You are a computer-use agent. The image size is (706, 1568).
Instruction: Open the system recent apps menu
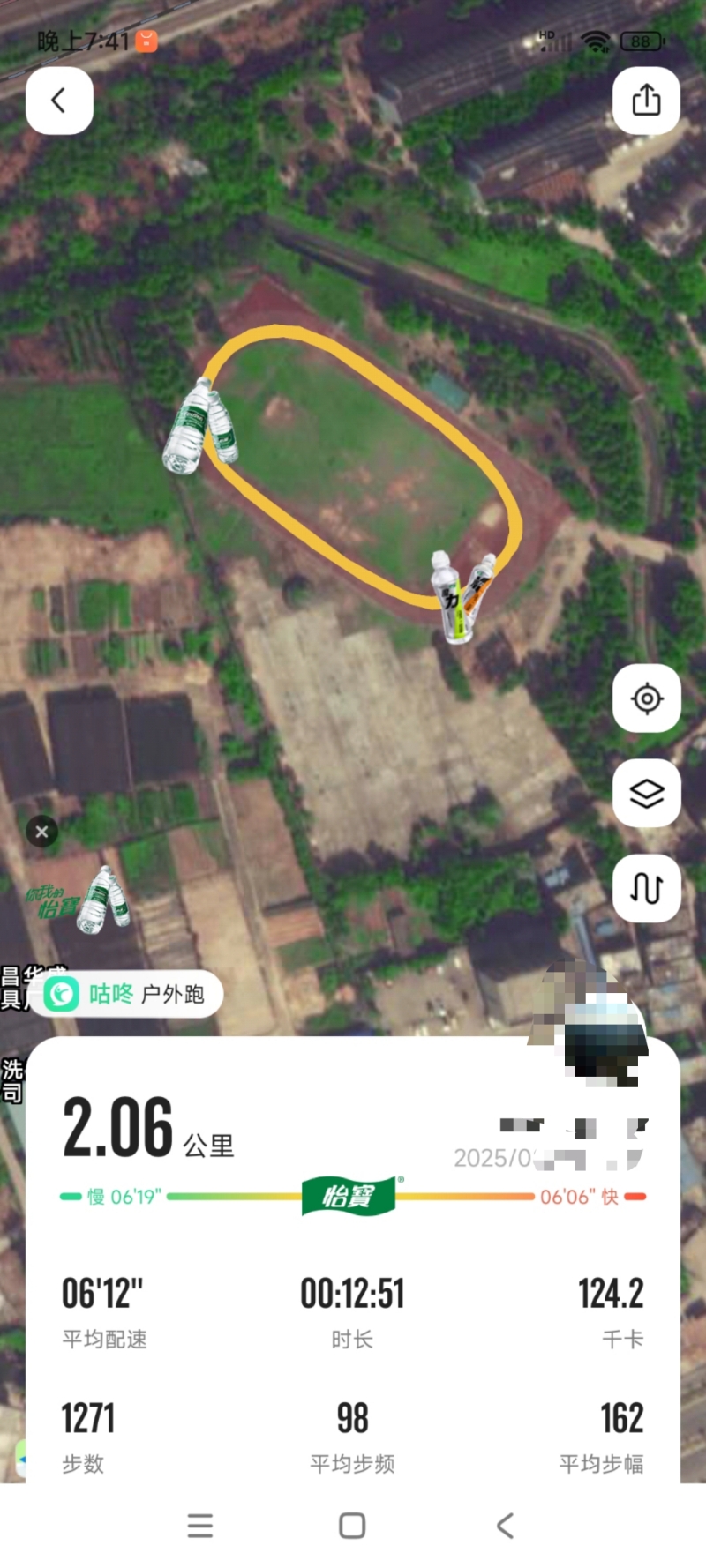tap(200, 1526)
